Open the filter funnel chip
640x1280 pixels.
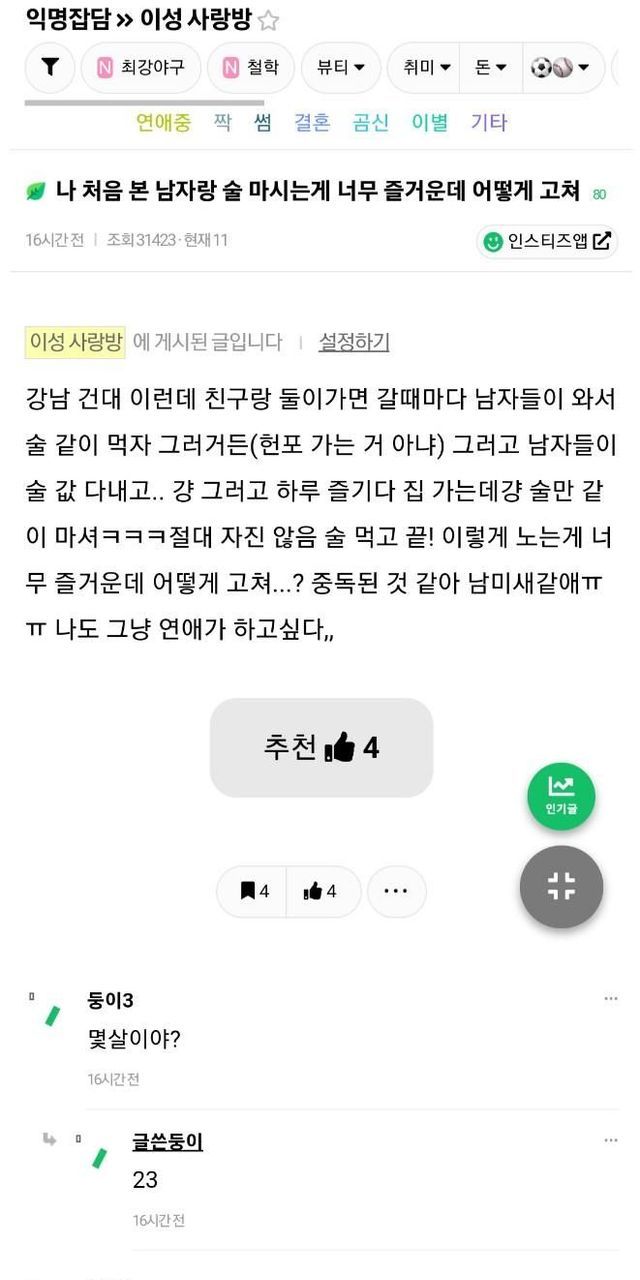click(x=51, y=68)
